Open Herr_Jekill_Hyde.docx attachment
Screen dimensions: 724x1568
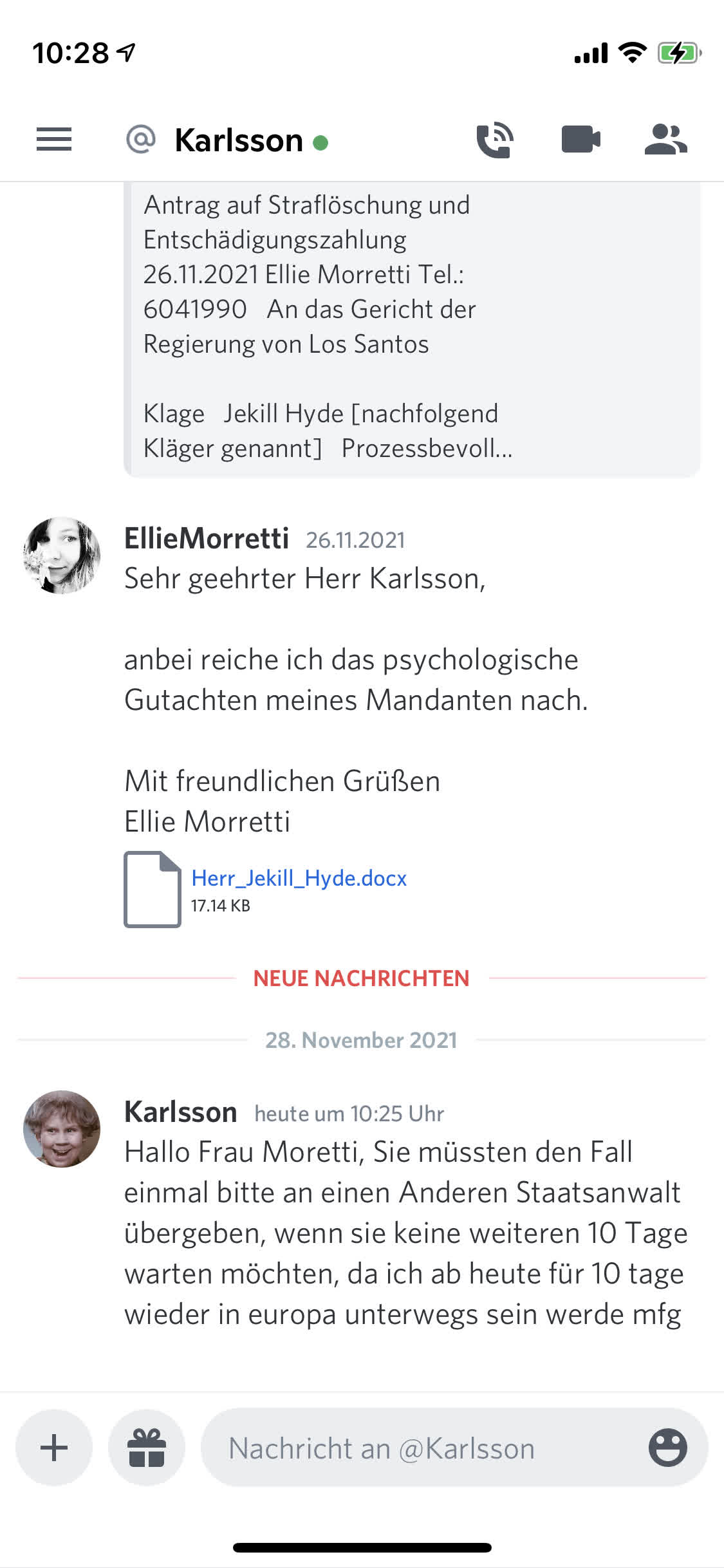299,878
